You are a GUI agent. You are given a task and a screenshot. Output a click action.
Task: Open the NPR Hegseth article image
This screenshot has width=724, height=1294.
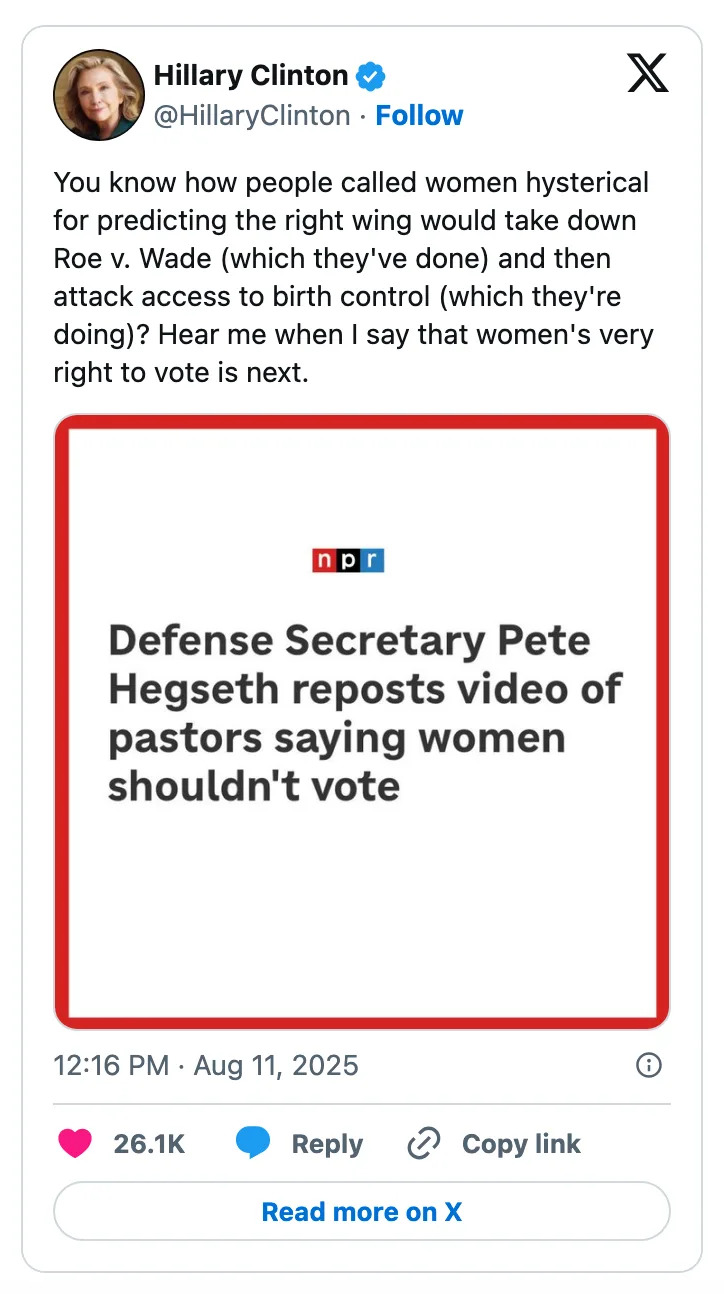(x=361, y=721)
